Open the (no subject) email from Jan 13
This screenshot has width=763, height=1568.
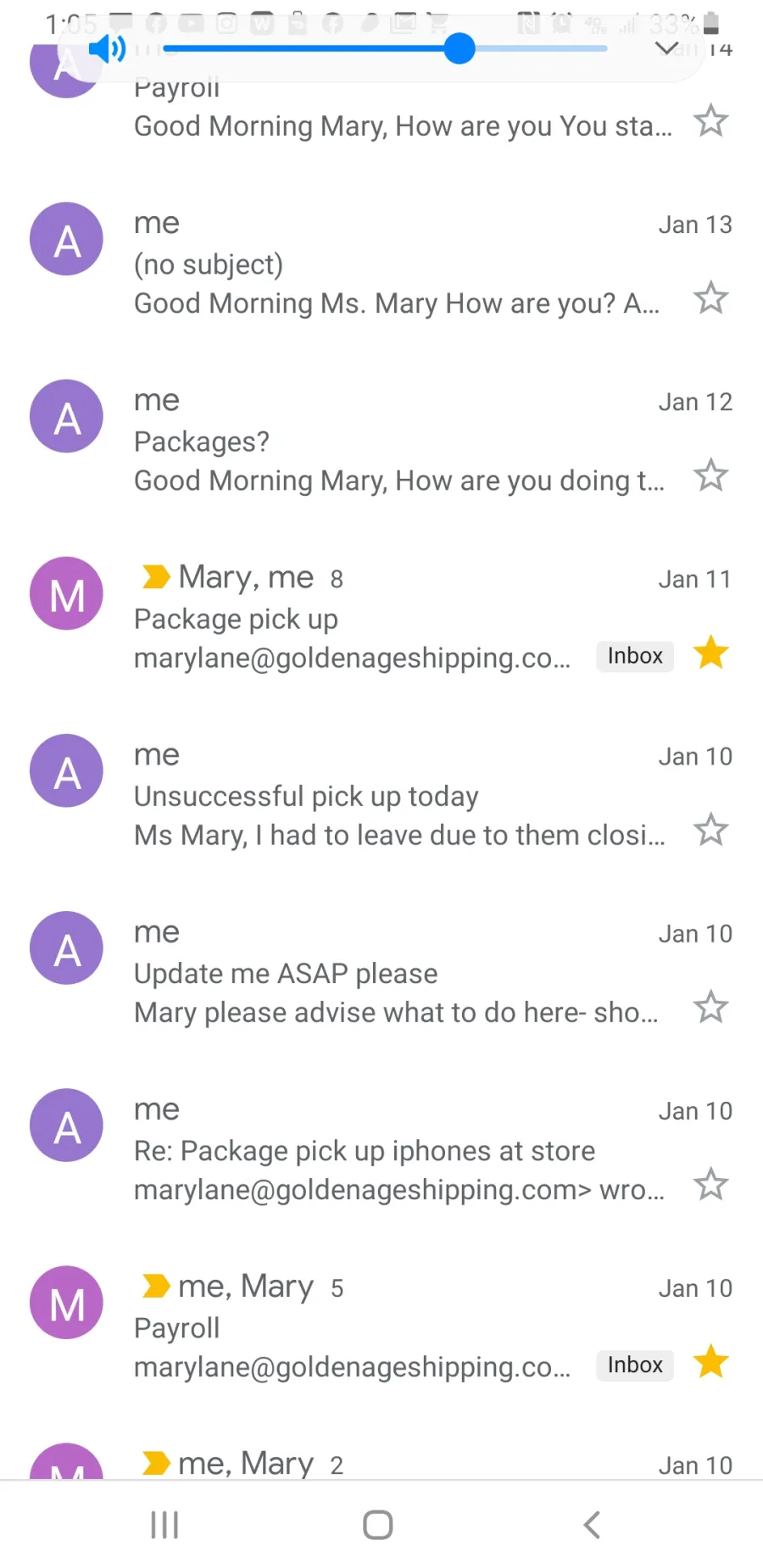tap(381, 264)
